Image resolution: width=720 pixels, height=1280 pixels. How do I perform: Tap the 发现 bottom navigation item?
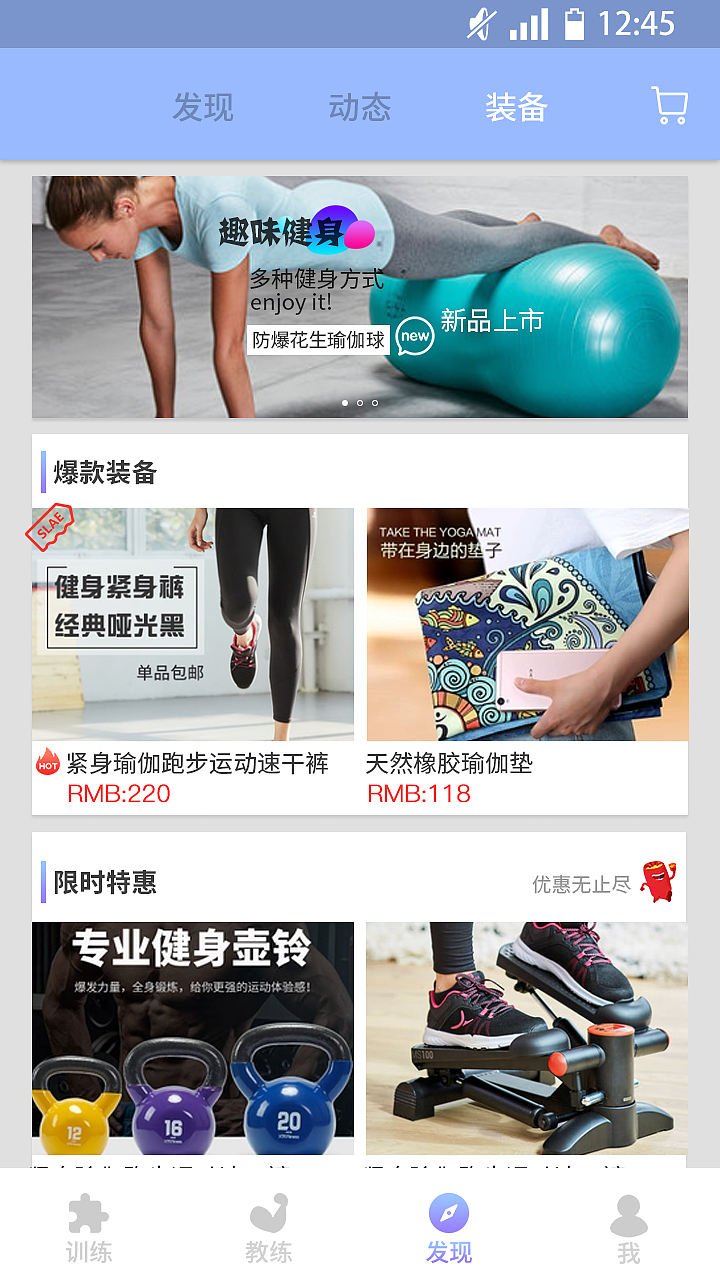[x=449, y=1228]
